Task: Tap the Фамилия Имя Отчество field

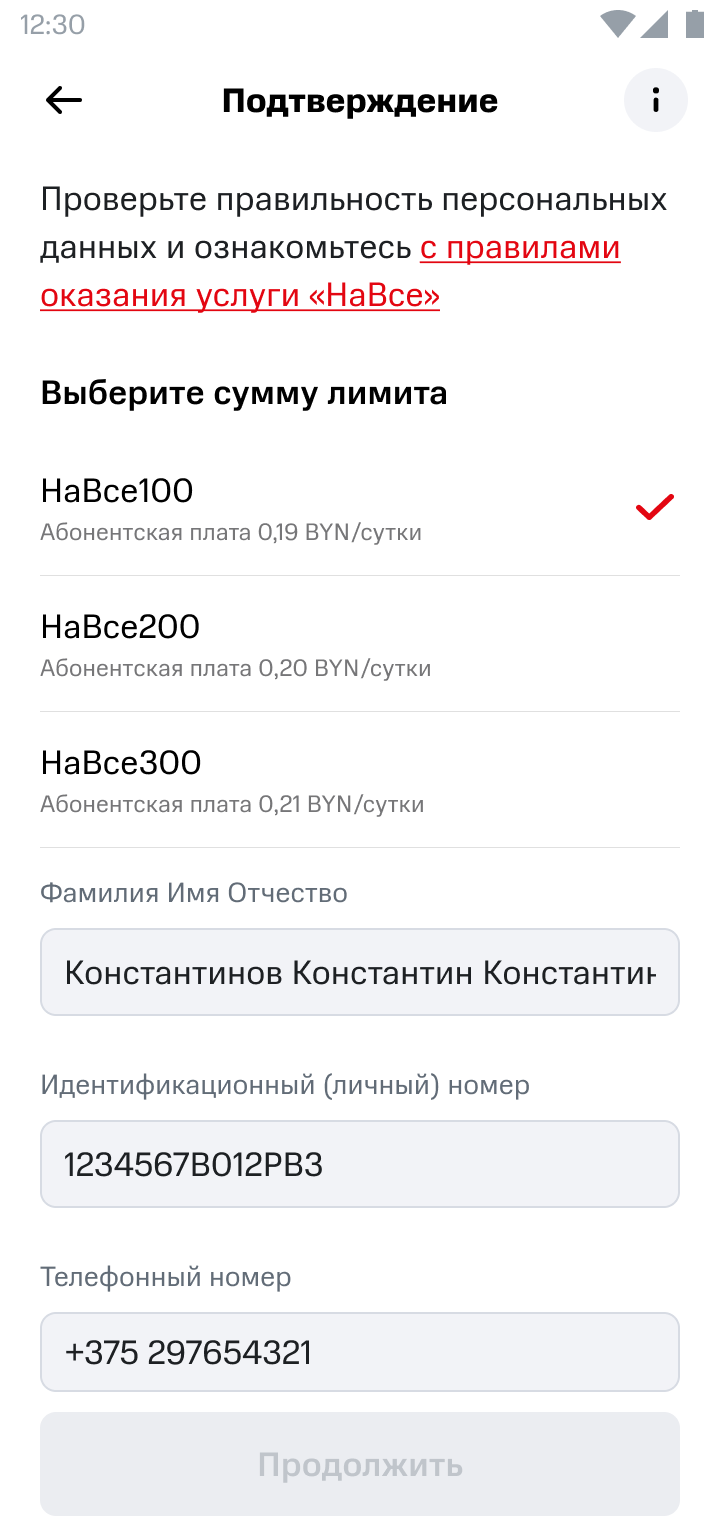Action: [x=360, y=972]
